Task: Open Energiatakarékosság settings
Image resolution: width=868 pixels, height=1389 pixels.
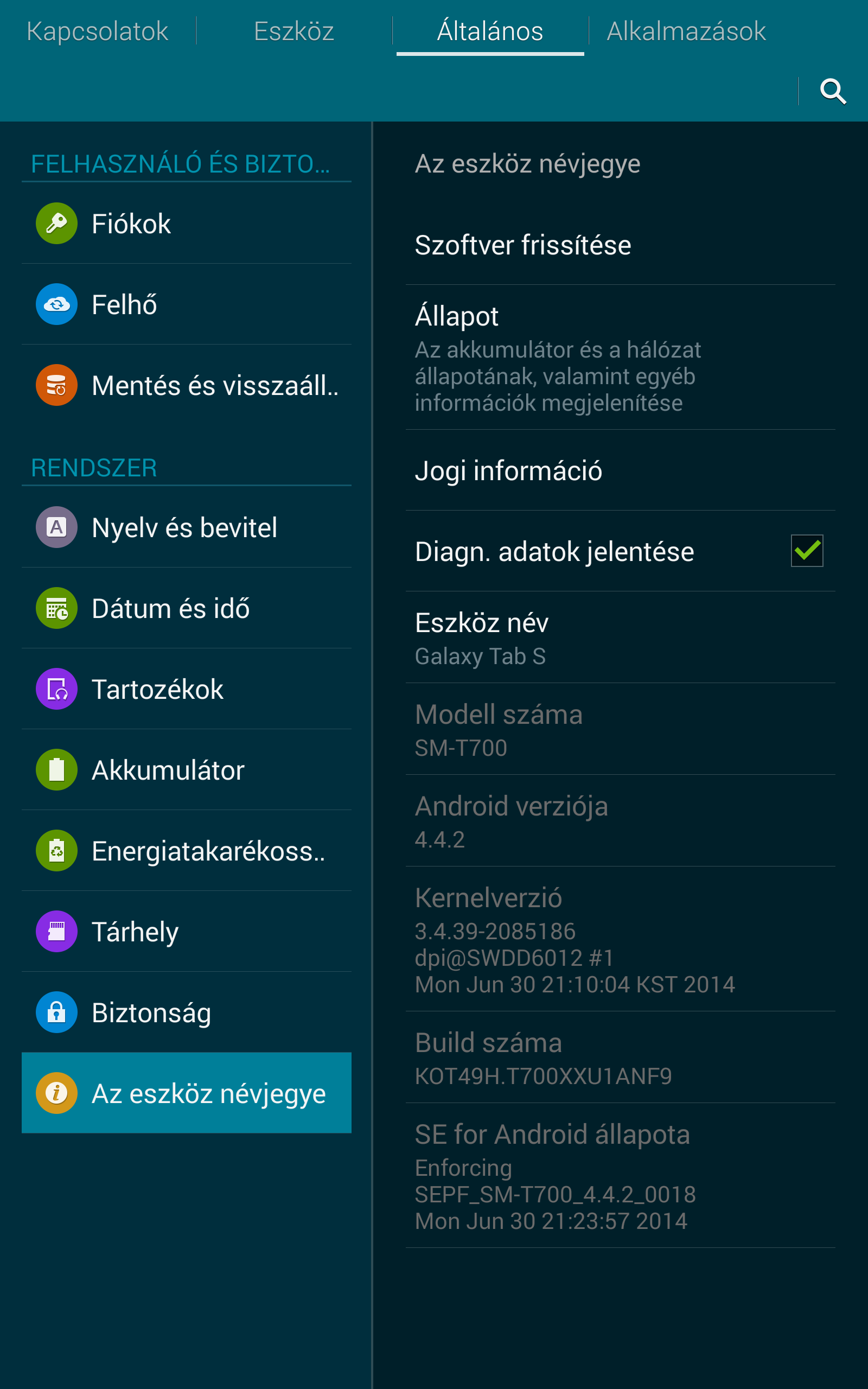Action: tap(186, 851)
